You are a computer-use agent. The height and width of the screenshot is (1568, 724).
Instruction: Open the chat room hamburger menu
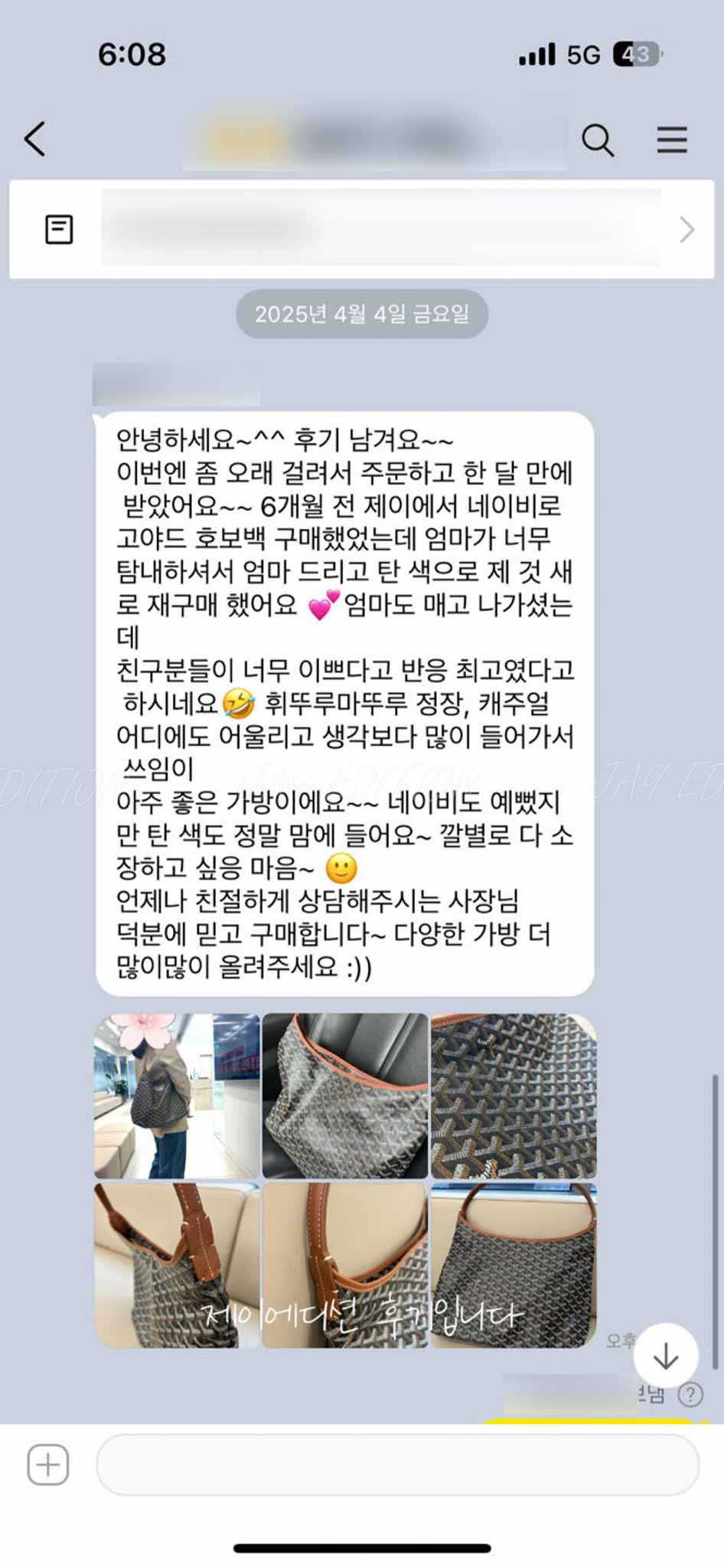pos(671,140)
